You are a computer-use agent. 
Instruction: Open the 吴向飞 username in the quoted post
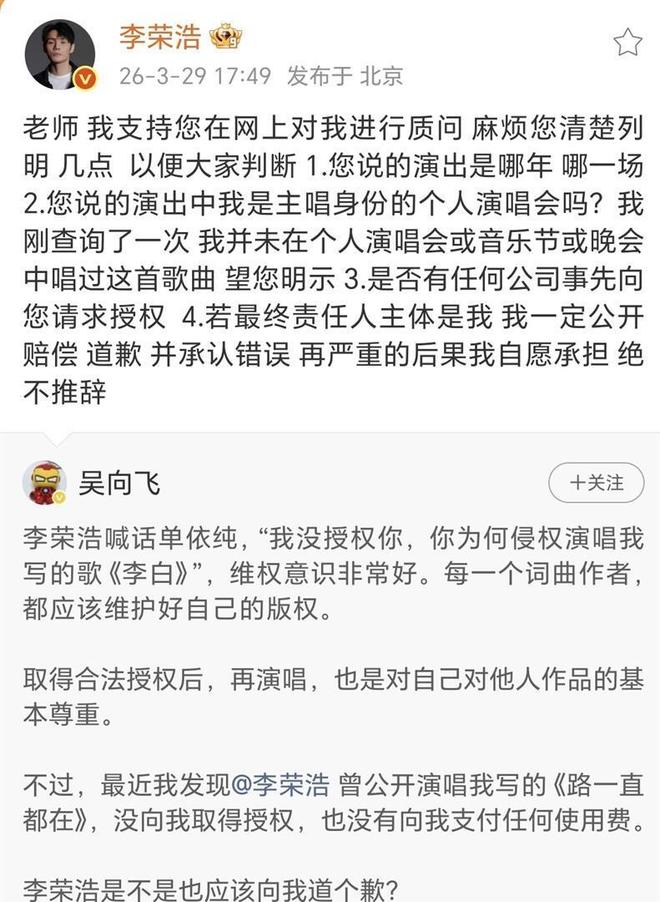[120, 485]
